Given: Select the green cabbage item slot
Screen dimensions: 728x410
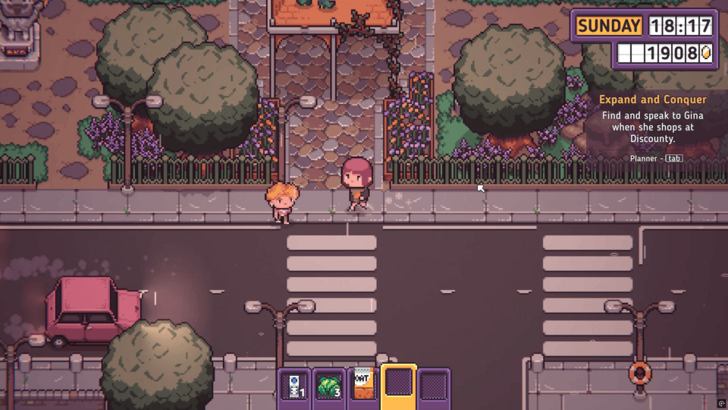Looking at the screenshot, I should click(329, 386).
